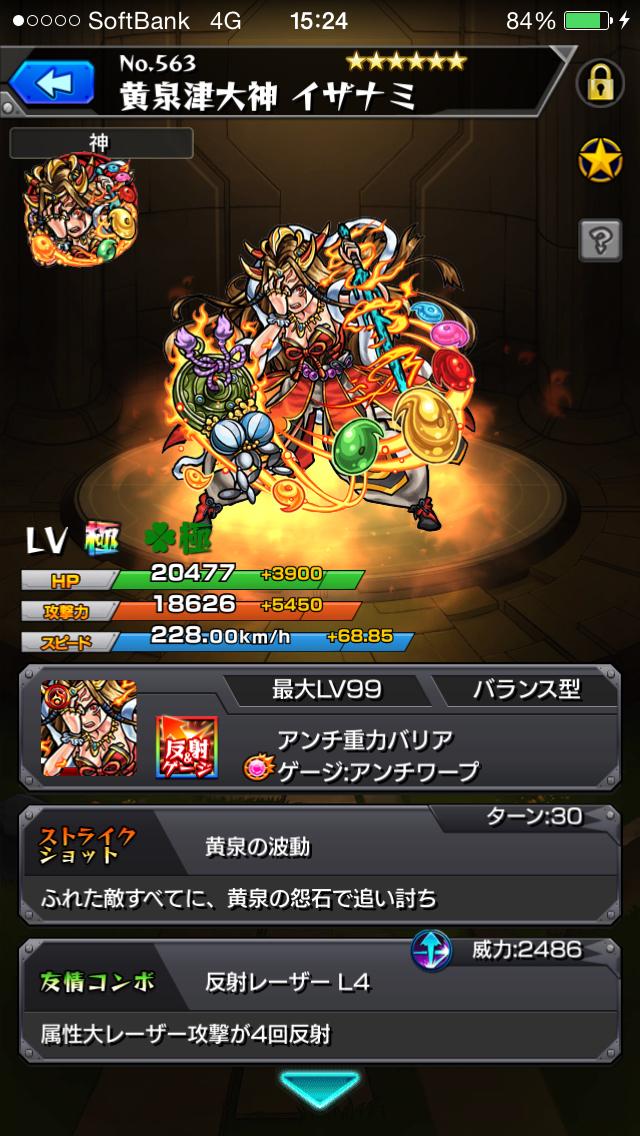
Task: Mark the monster with the gold star icon
Action: (600, 159)
